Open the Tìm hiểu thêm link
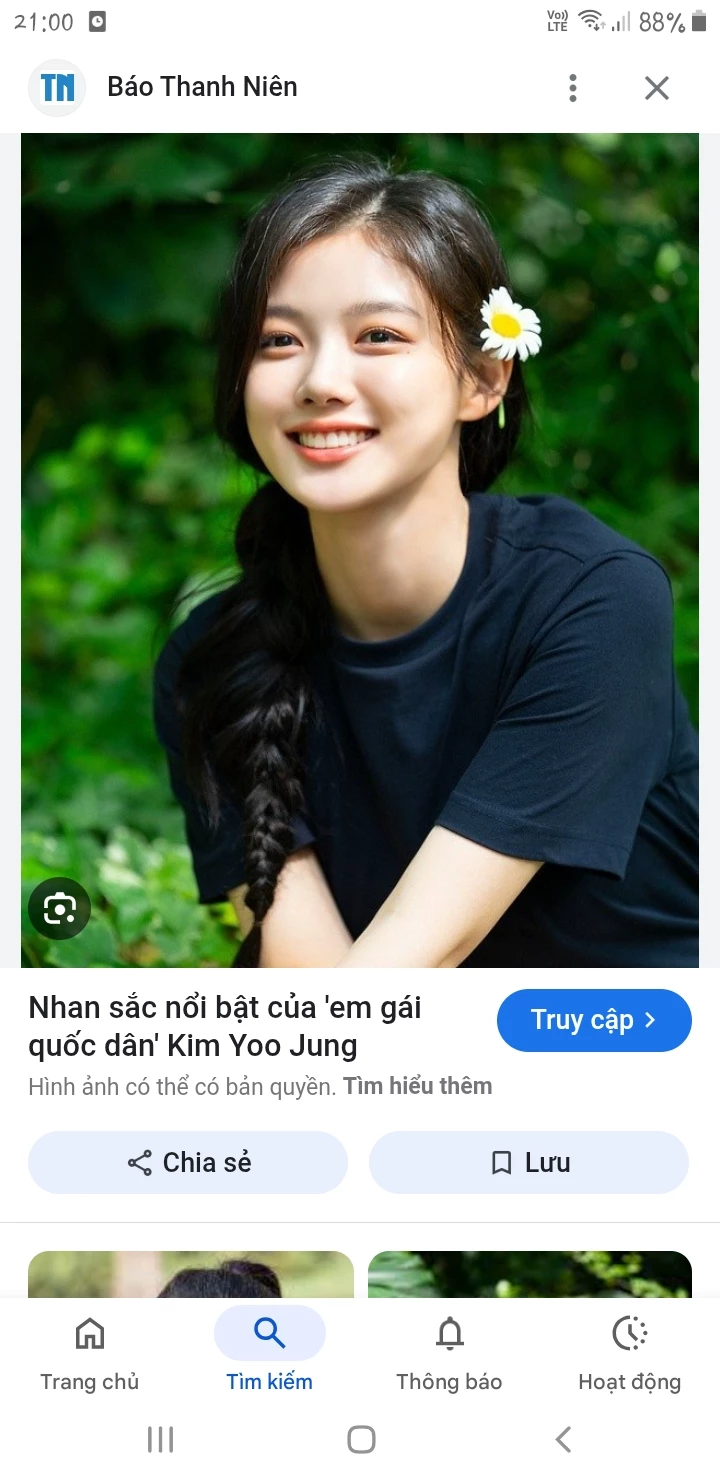This screenshot has width=720, height=1480. point(417,1086)
